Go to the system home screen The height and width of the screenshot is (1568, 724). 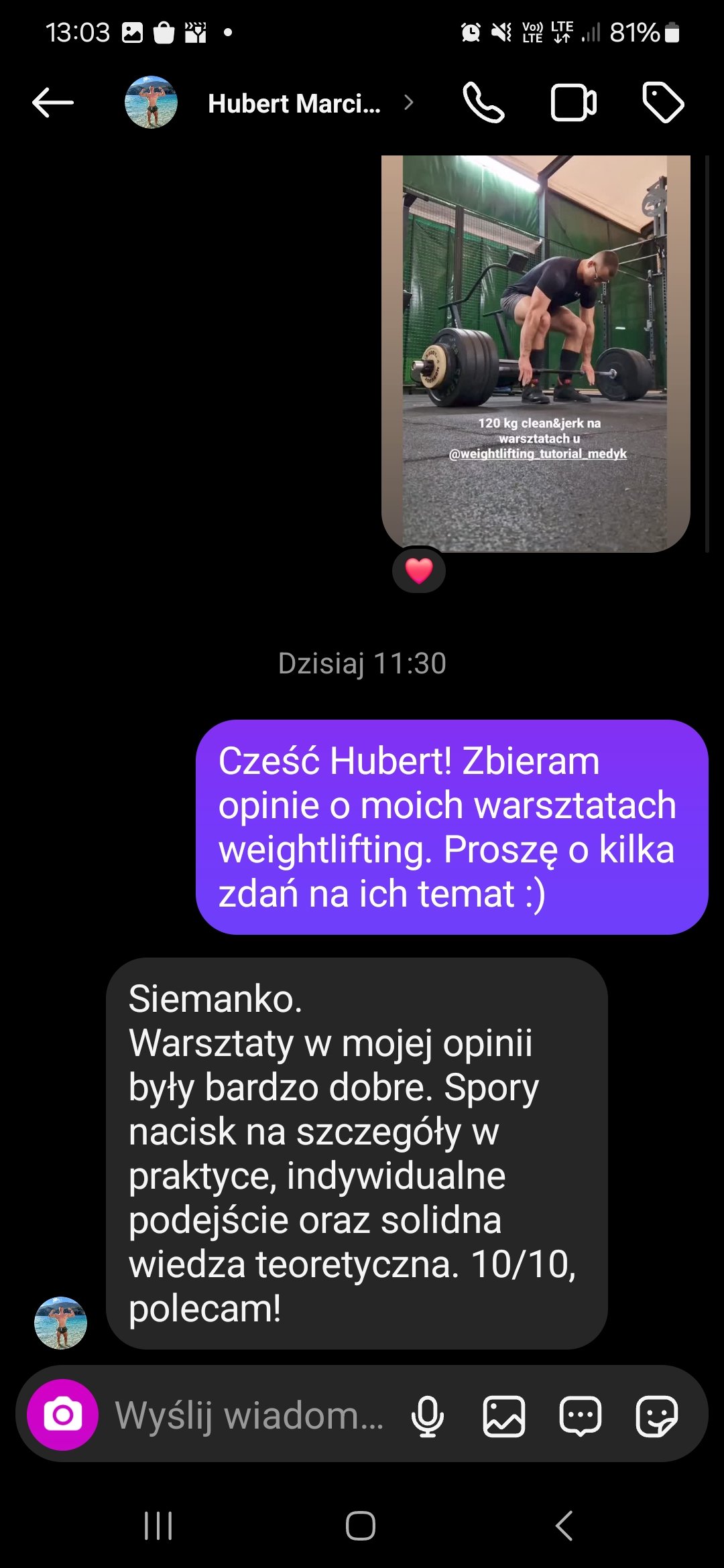(361, 1526)
